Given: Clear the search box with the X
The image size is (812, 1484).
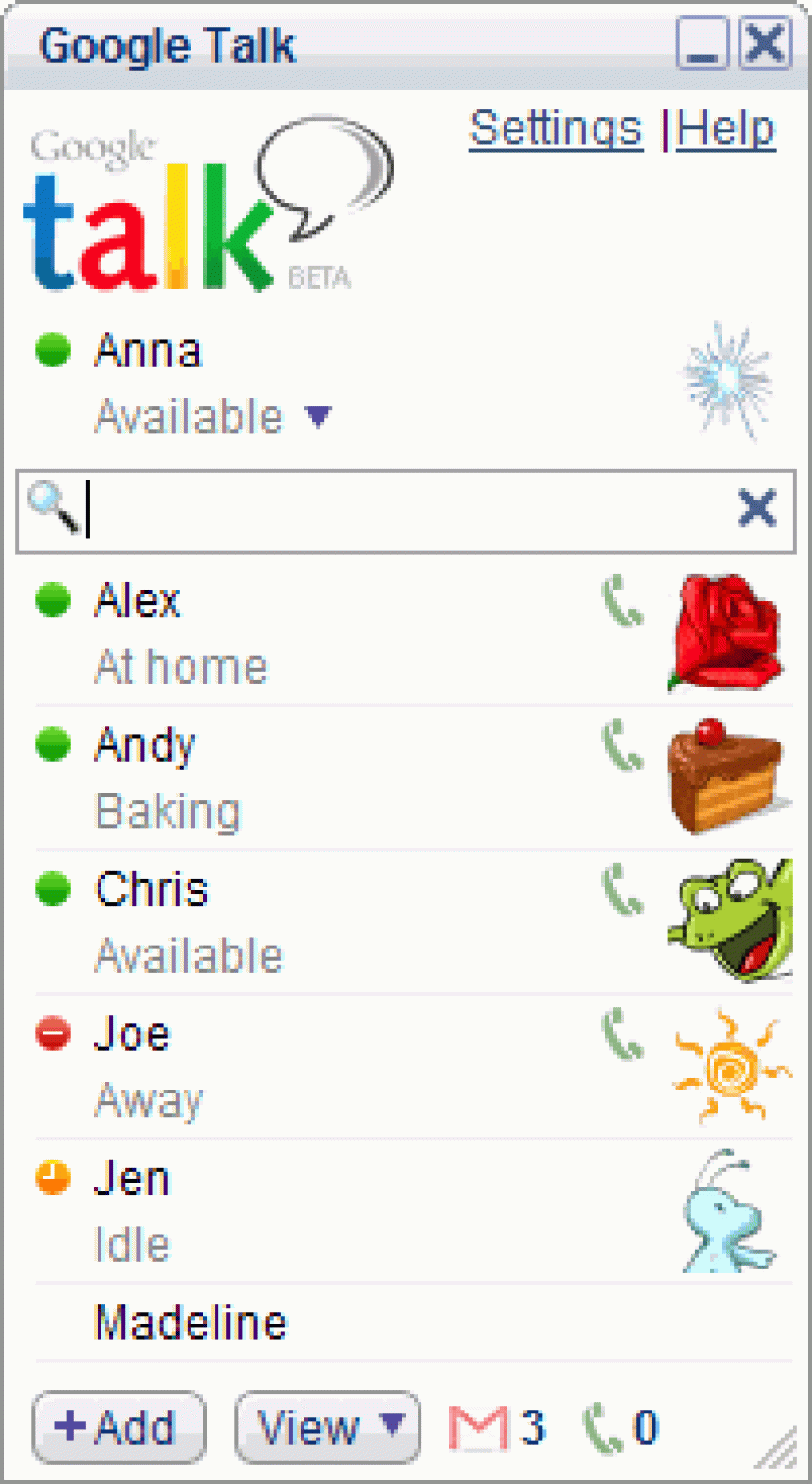Looking at the screenshot, I should pyautogui.click(x=757, y=509).
